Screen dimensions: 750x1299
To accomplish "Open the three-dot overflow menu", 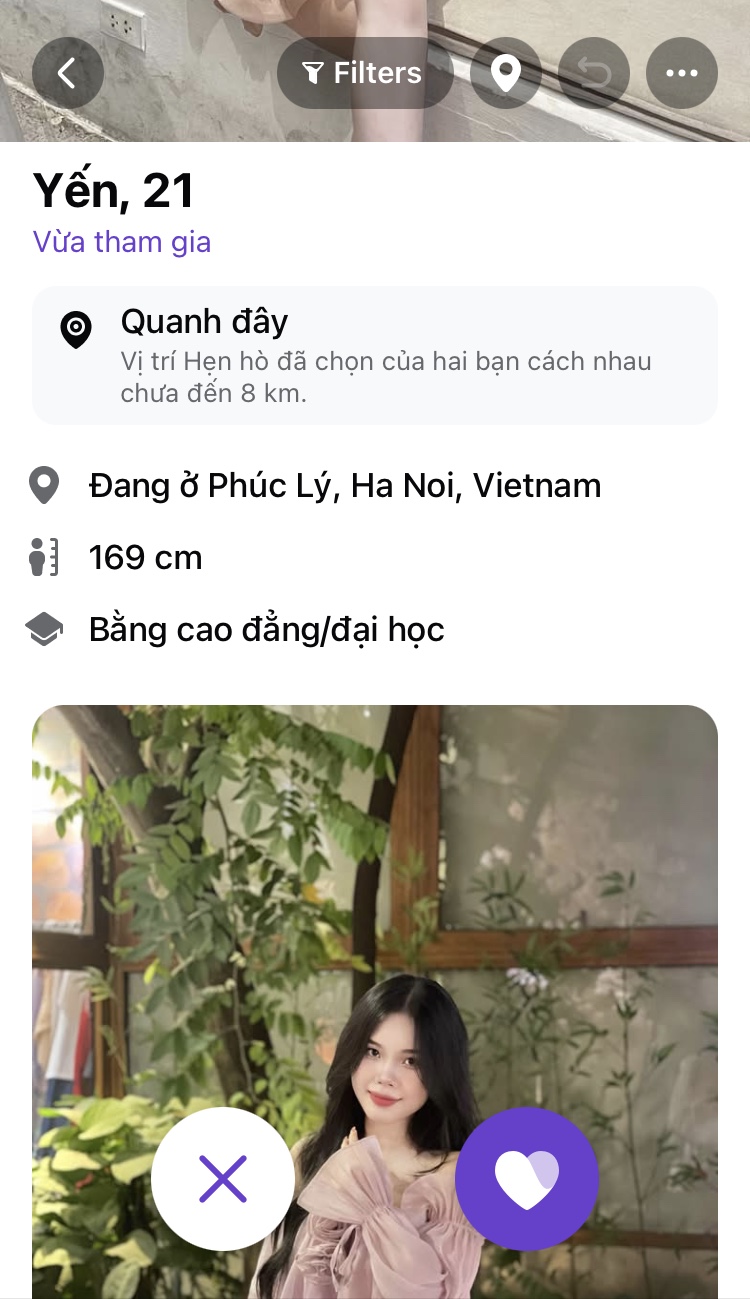I will (x=682, y=73).
